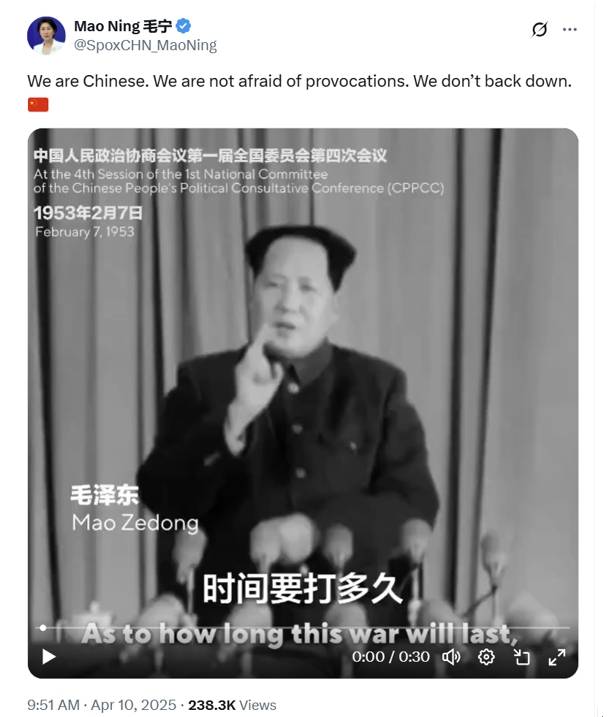This screenshot has width=615, height=717.
Task: Open Mao Ning's profile avatar
Action: coord(46,35)
